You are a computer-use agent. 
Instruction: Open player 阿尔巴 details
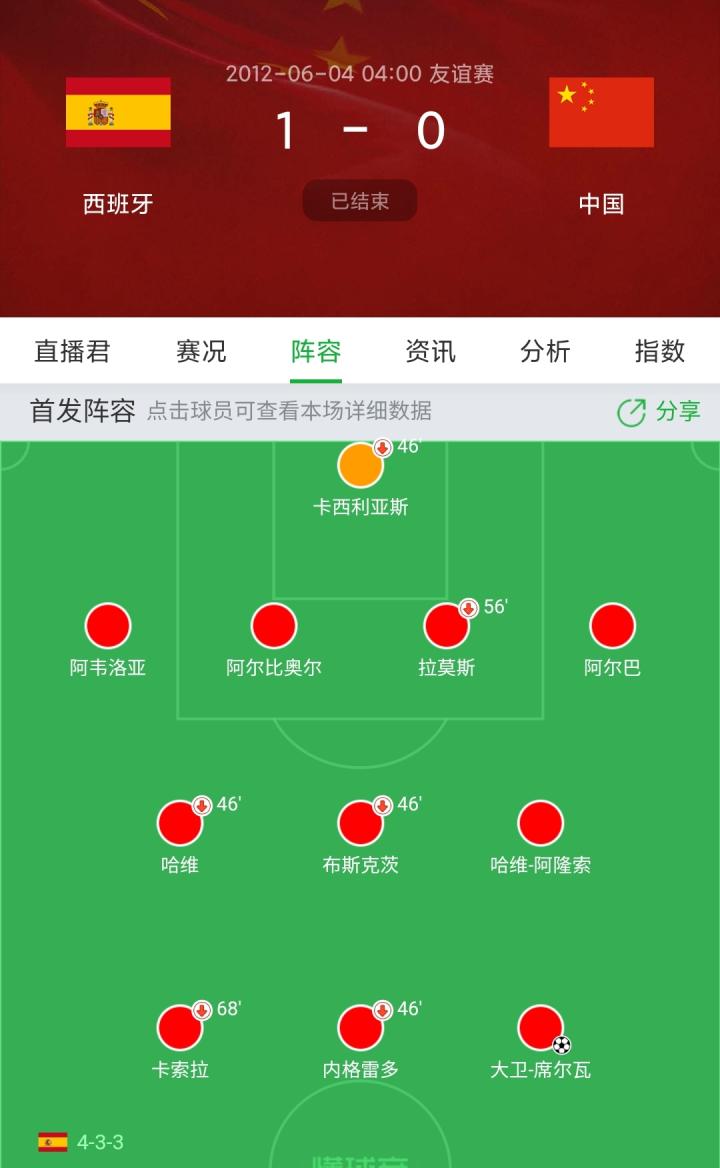(x=613, y=627)
